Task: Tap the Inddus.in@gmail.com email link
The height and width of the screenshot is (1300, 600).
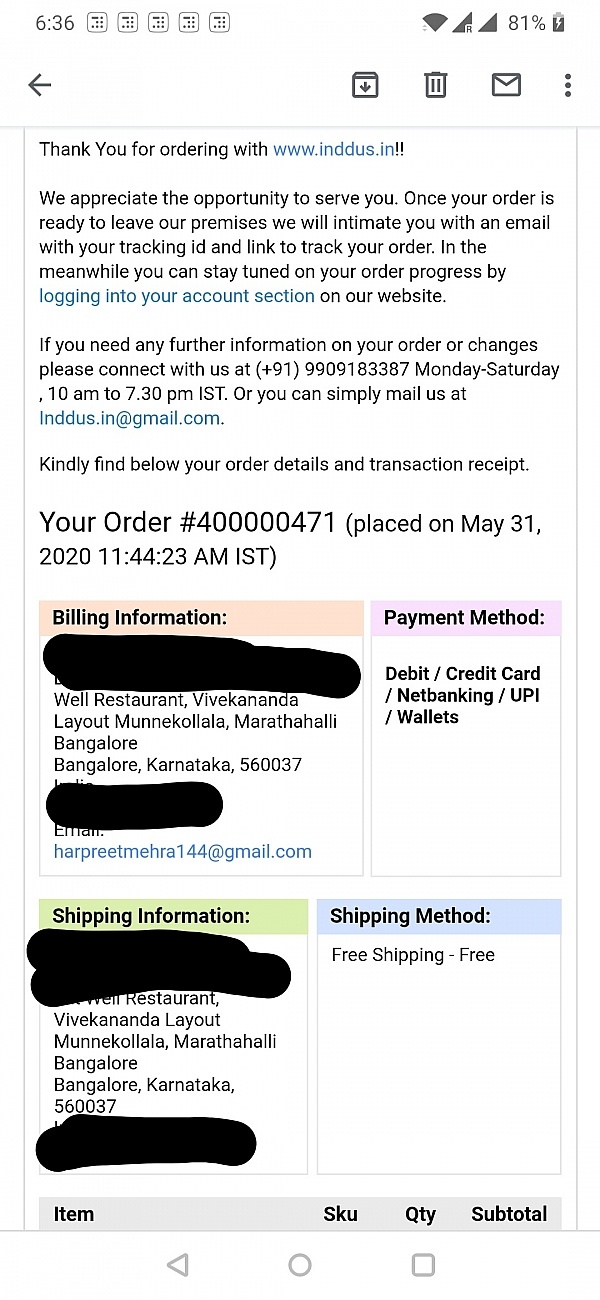Action: tap(130, 418)
